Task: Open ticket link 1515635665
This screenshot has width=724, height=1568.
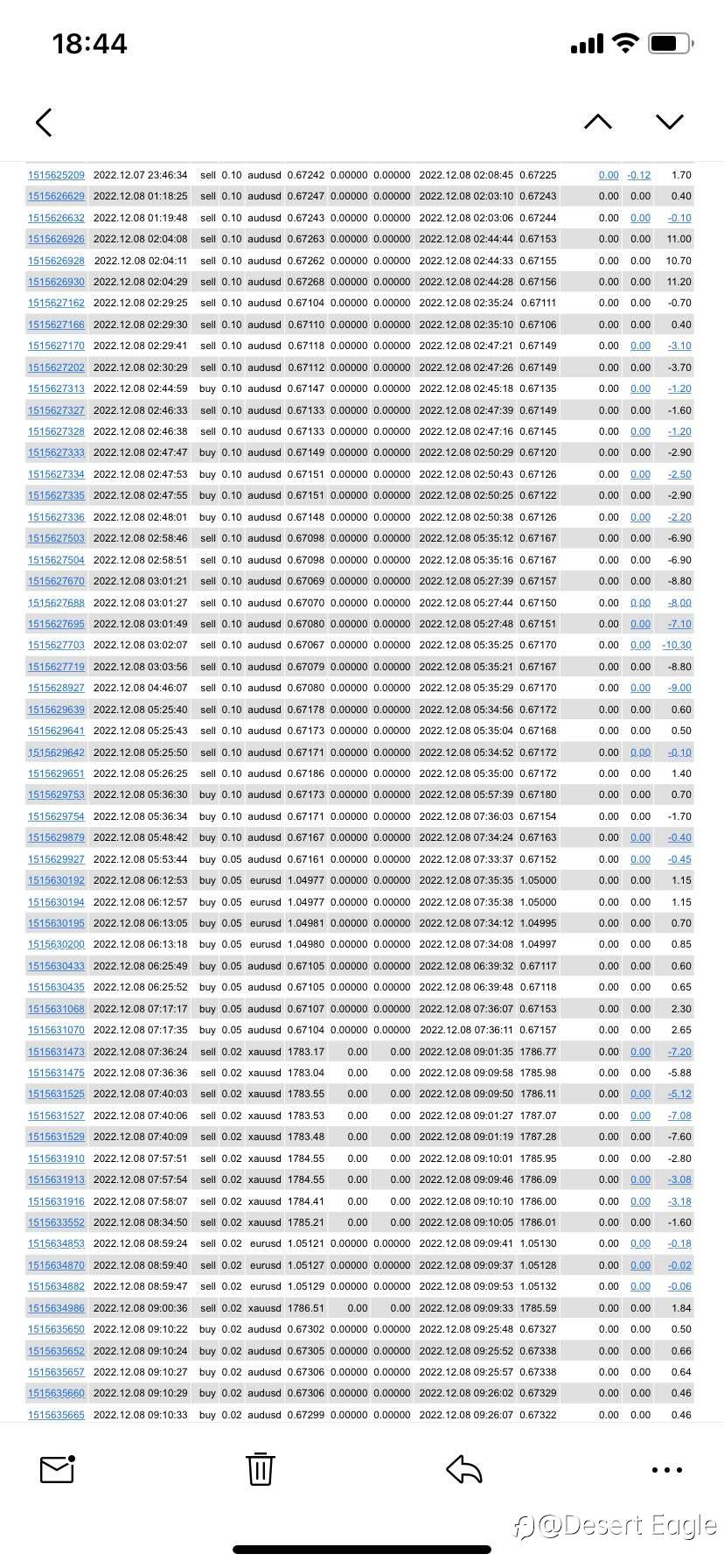Action: click(56, 1415)
